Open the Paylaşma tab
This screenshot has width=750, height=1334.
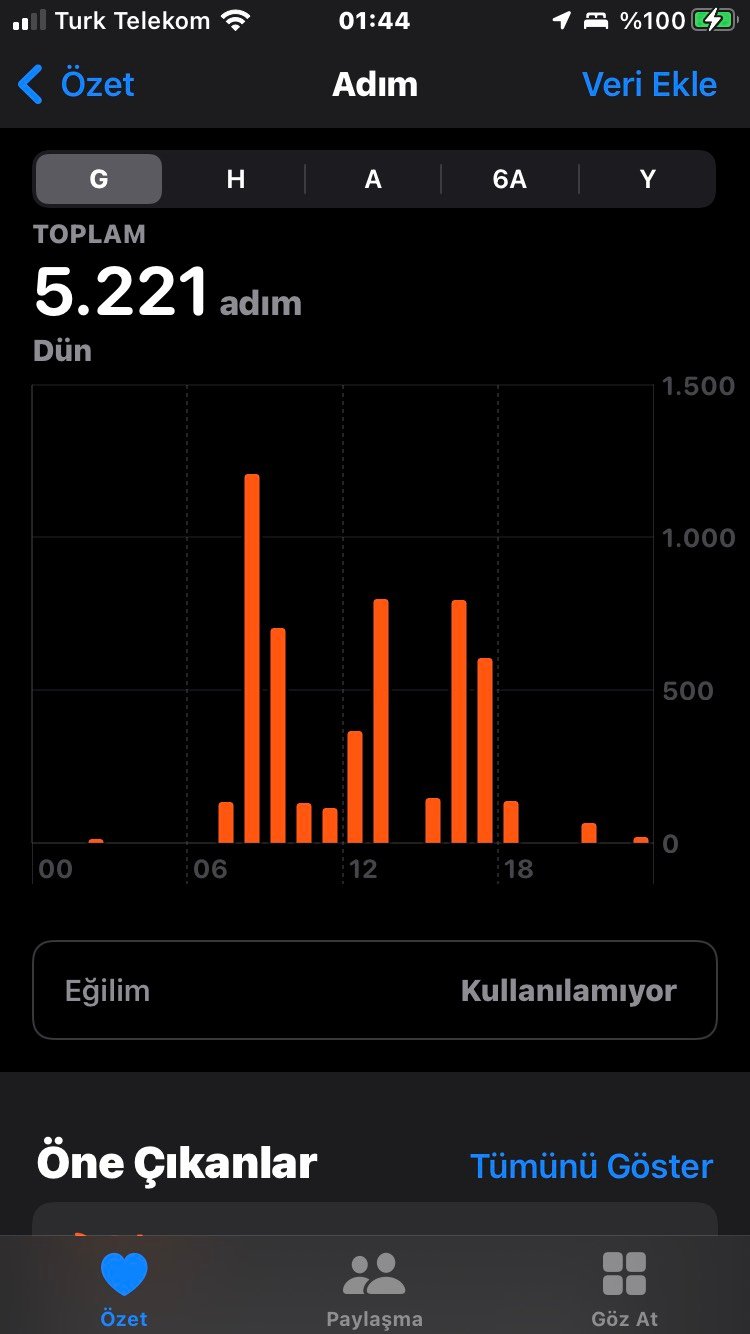(374, 1289)
